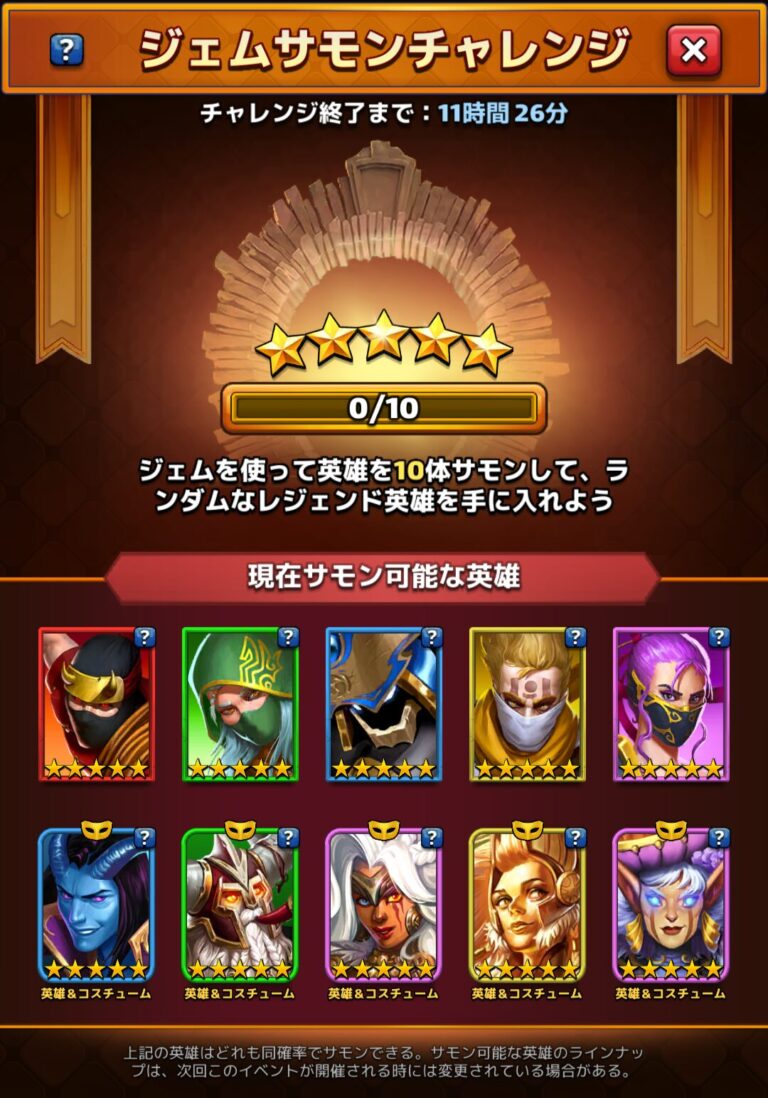This screenshot has width=768, height=1098.
Task: View the purple-haired masked heroine card
Action: click(x=671, y=705)
